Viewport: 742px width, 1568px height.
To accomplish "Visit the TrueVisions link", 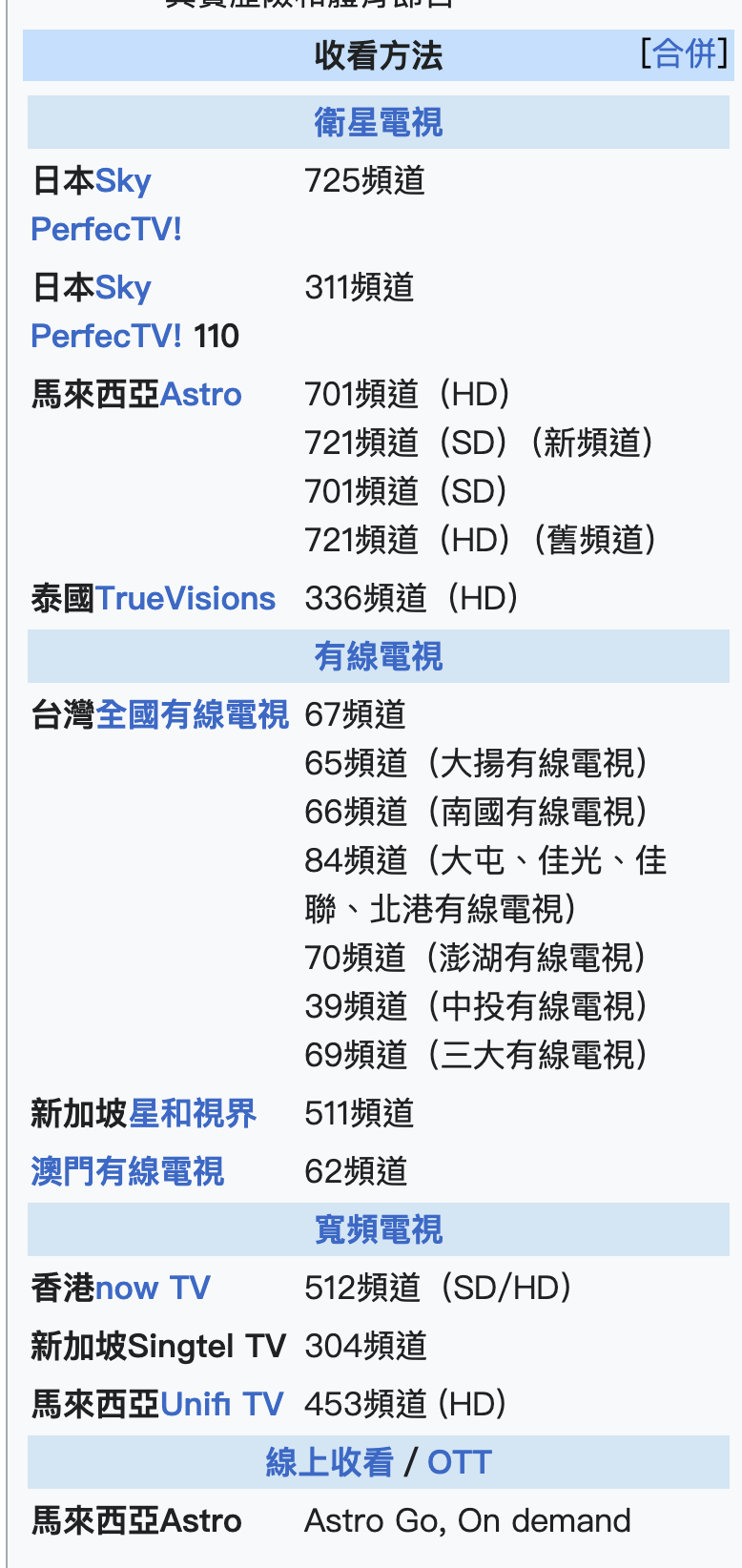I will point(185,598).
